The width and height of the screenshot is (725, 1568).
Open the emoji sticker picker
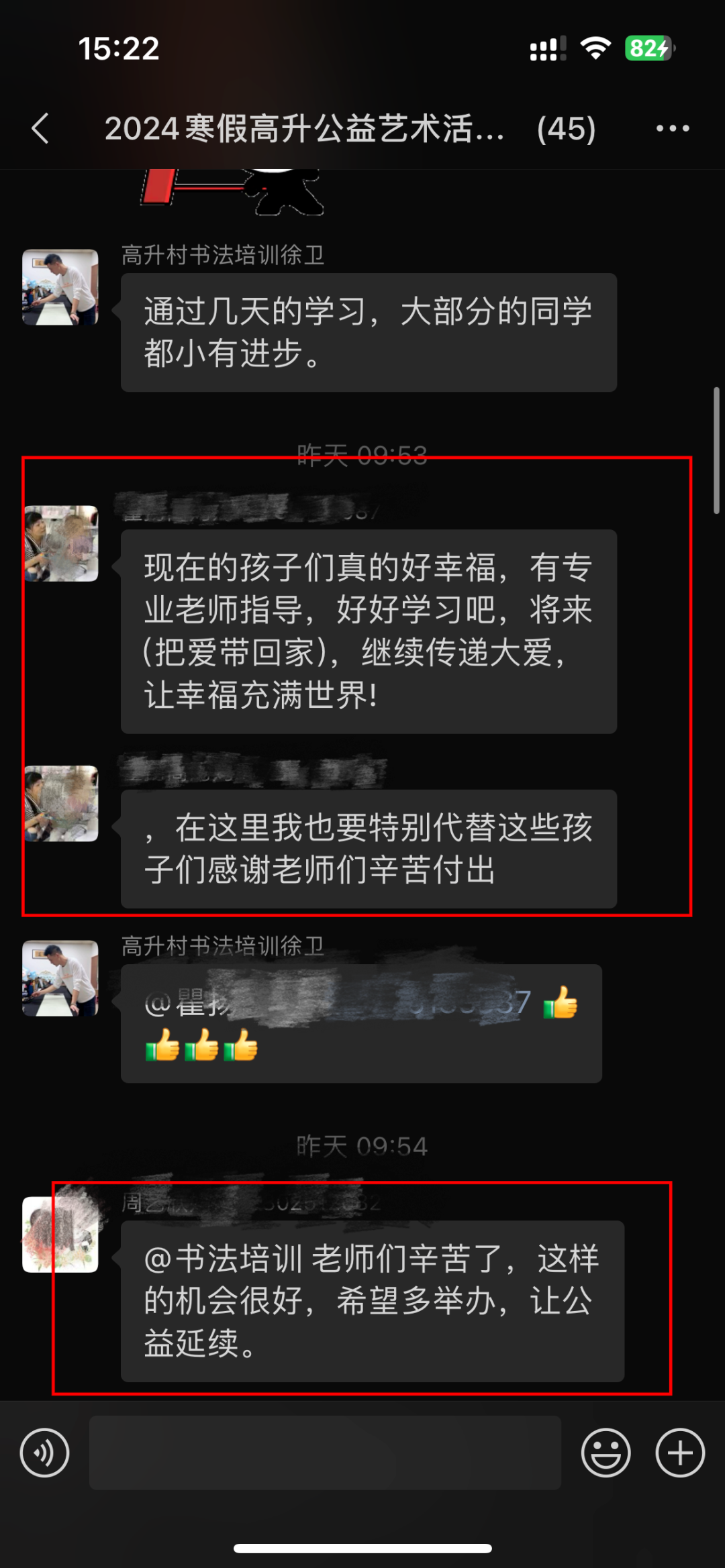[x=606, y=1453]
